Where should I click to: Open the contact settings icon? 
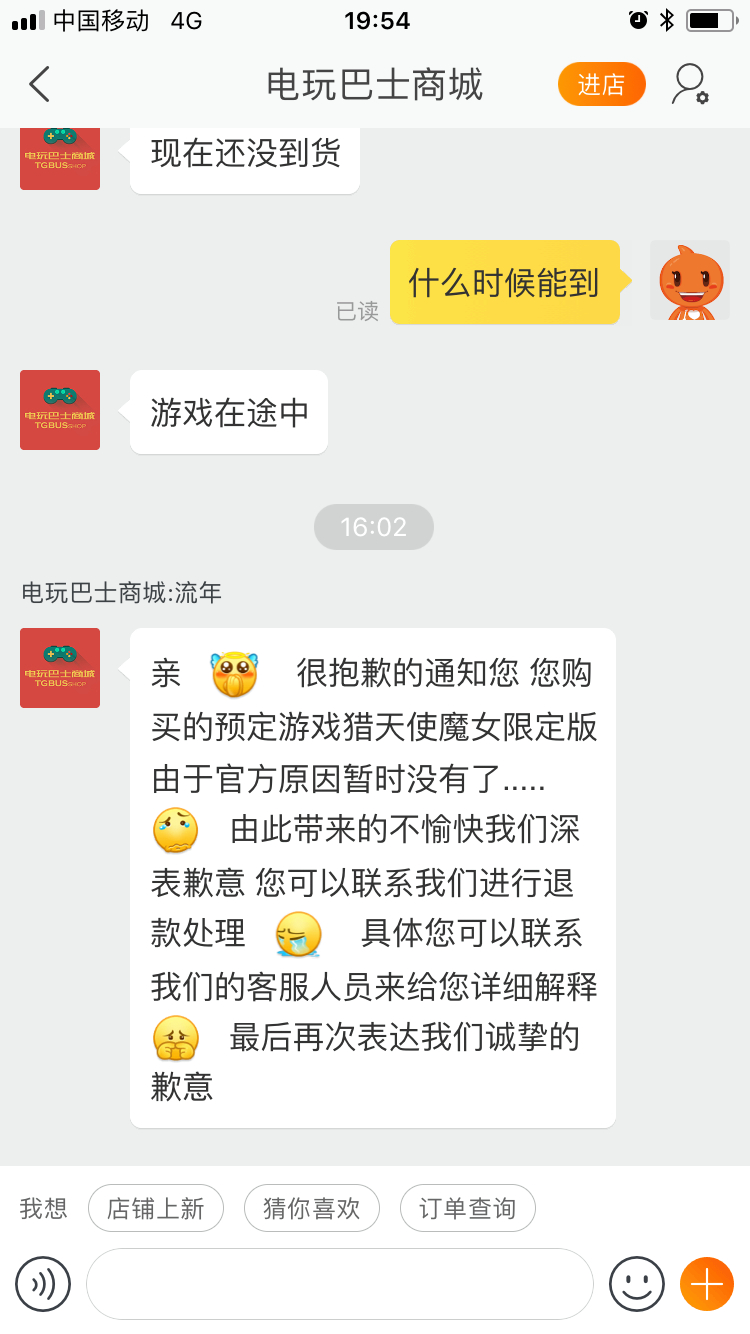[x=689, y=85]
